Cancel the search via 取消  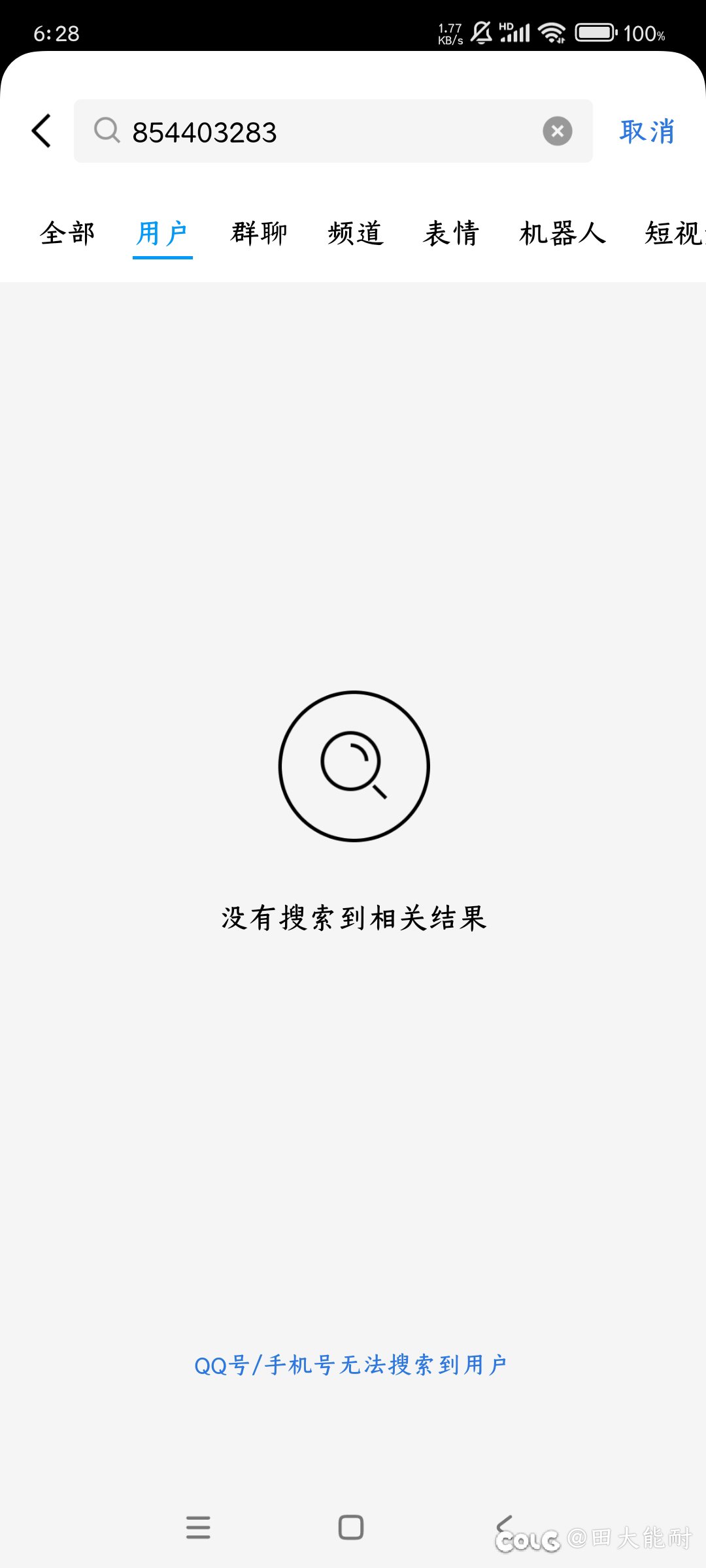pos(647,131)
